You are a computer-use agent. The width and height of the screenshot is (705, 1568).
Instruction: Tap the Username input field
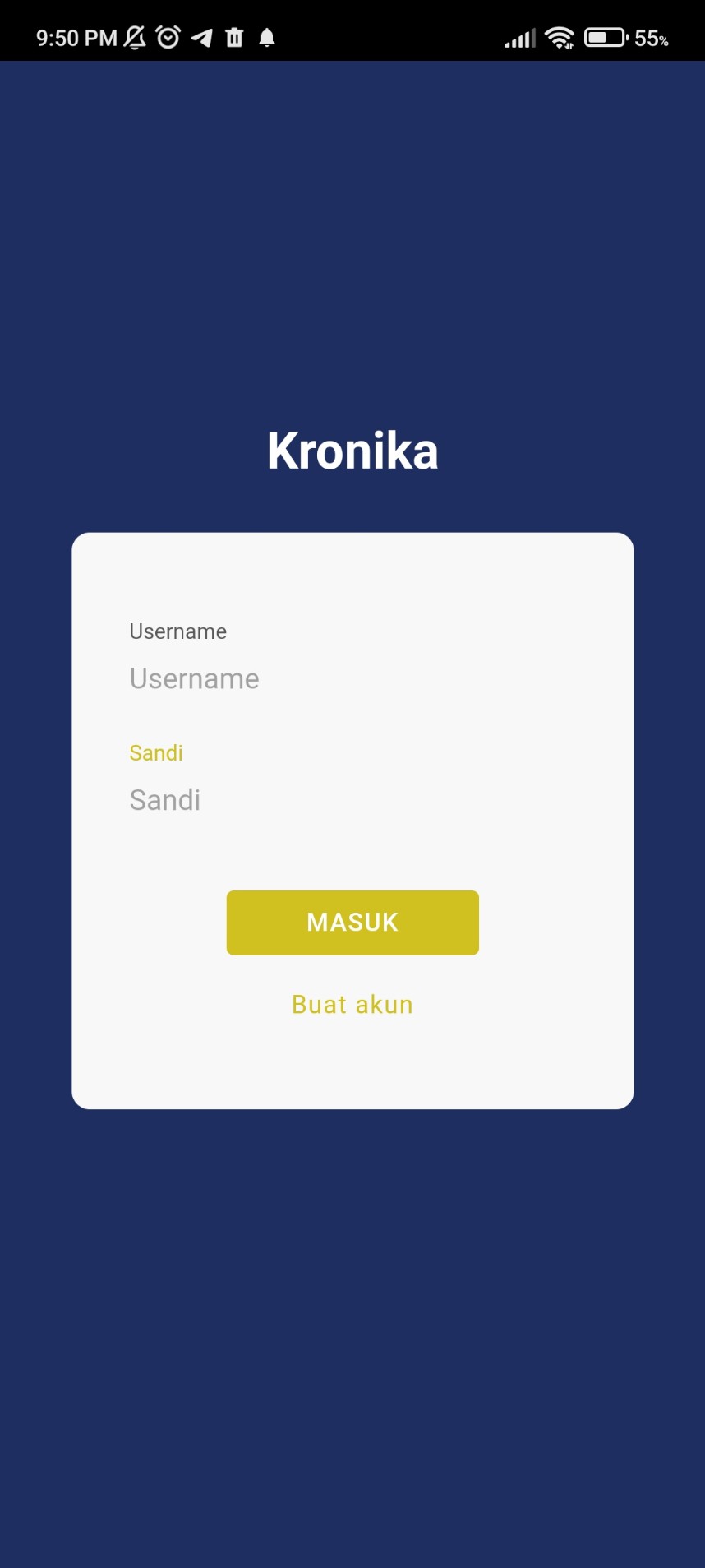pos(352,679)
